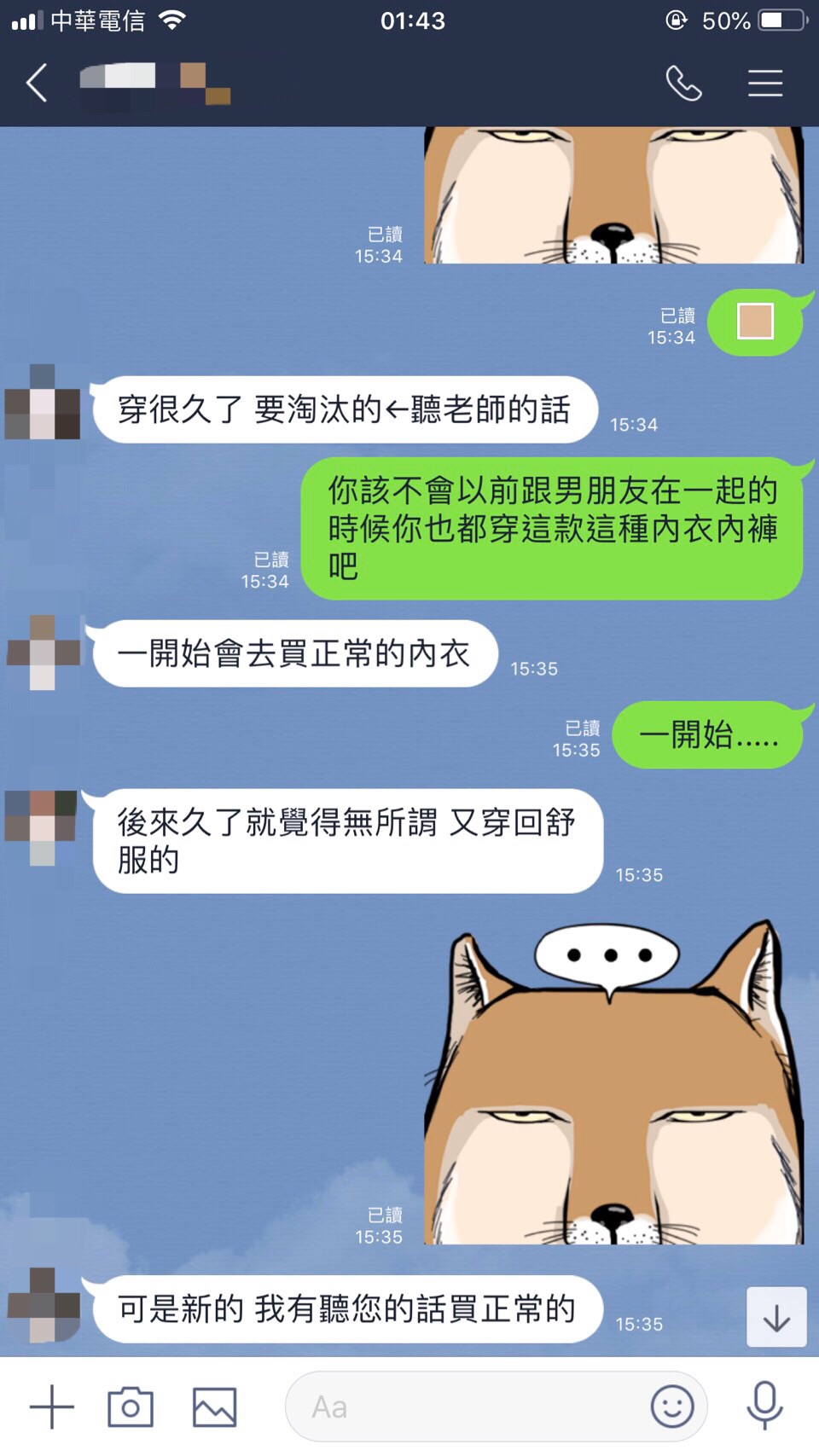Image resolution: width=819 pixels, height=1456 pixels.
Task: Open the photo gallery picker
Action: (x=214, y=1407)
